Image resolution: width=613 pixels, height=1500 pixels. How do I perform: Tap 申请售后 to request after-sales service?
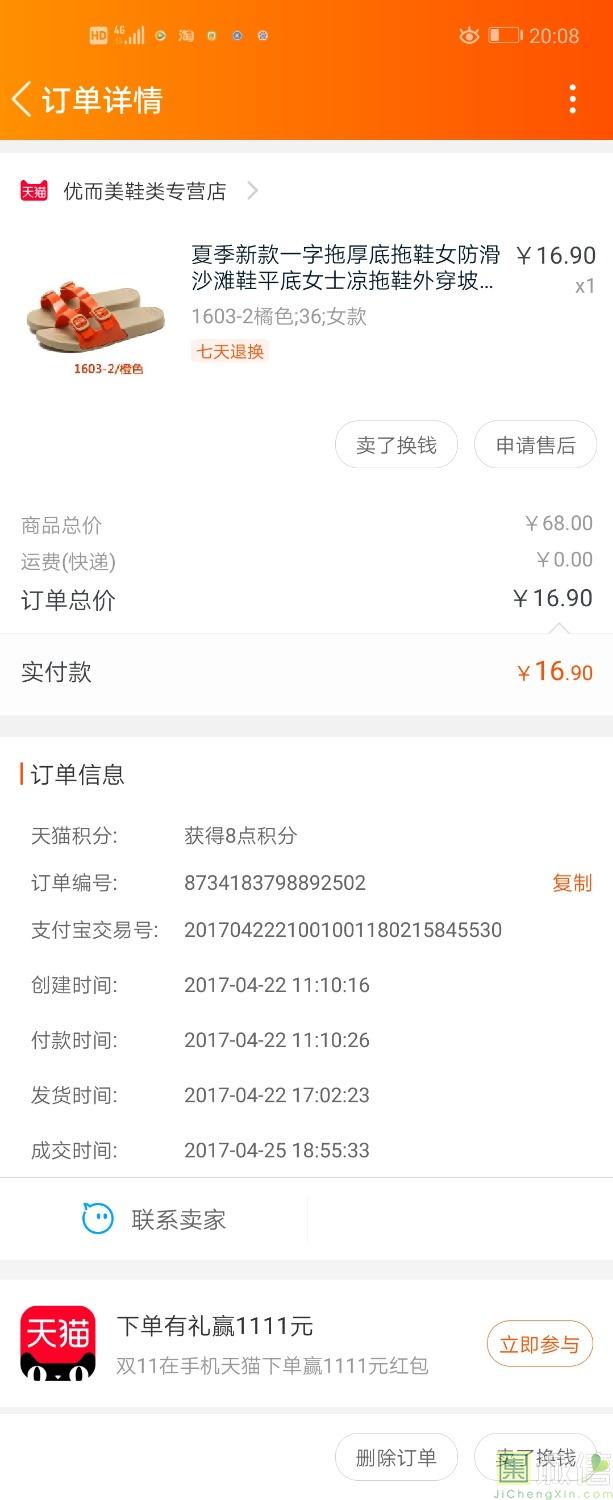[x=535, y=445]
